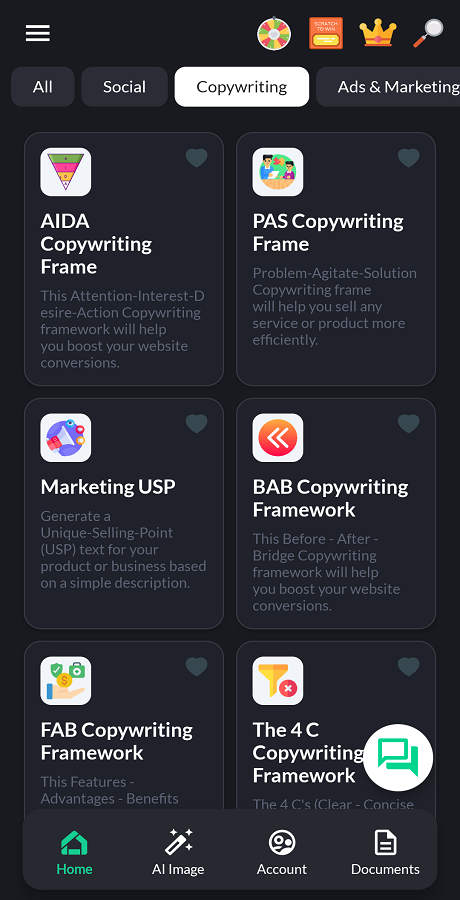Viewport: 460px width, 900px height.
Task: Open the AIDA Copywriting Frame card
Action: point(124,259)
